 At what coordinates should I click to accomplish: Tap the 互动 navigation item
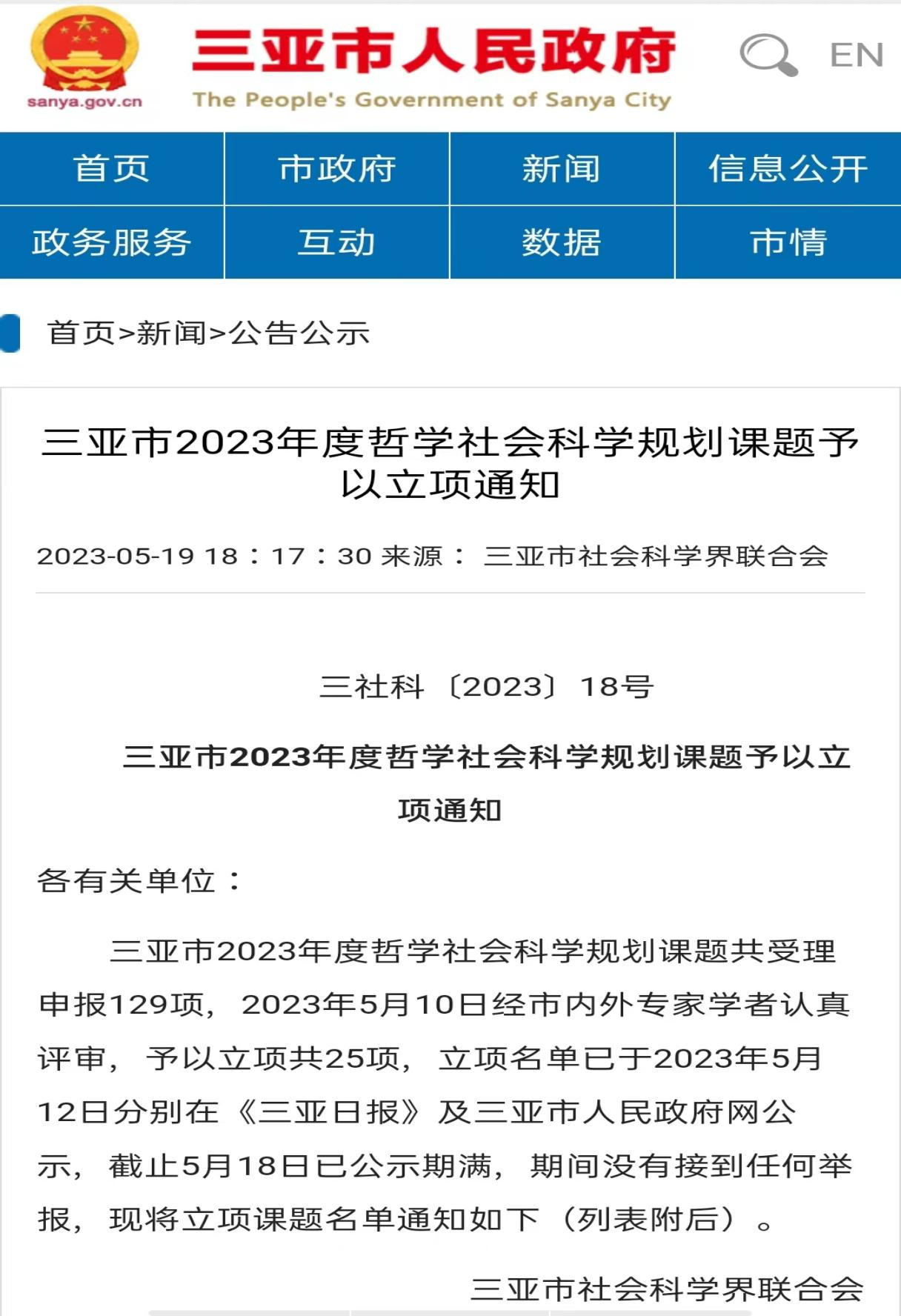coord(337,242)
